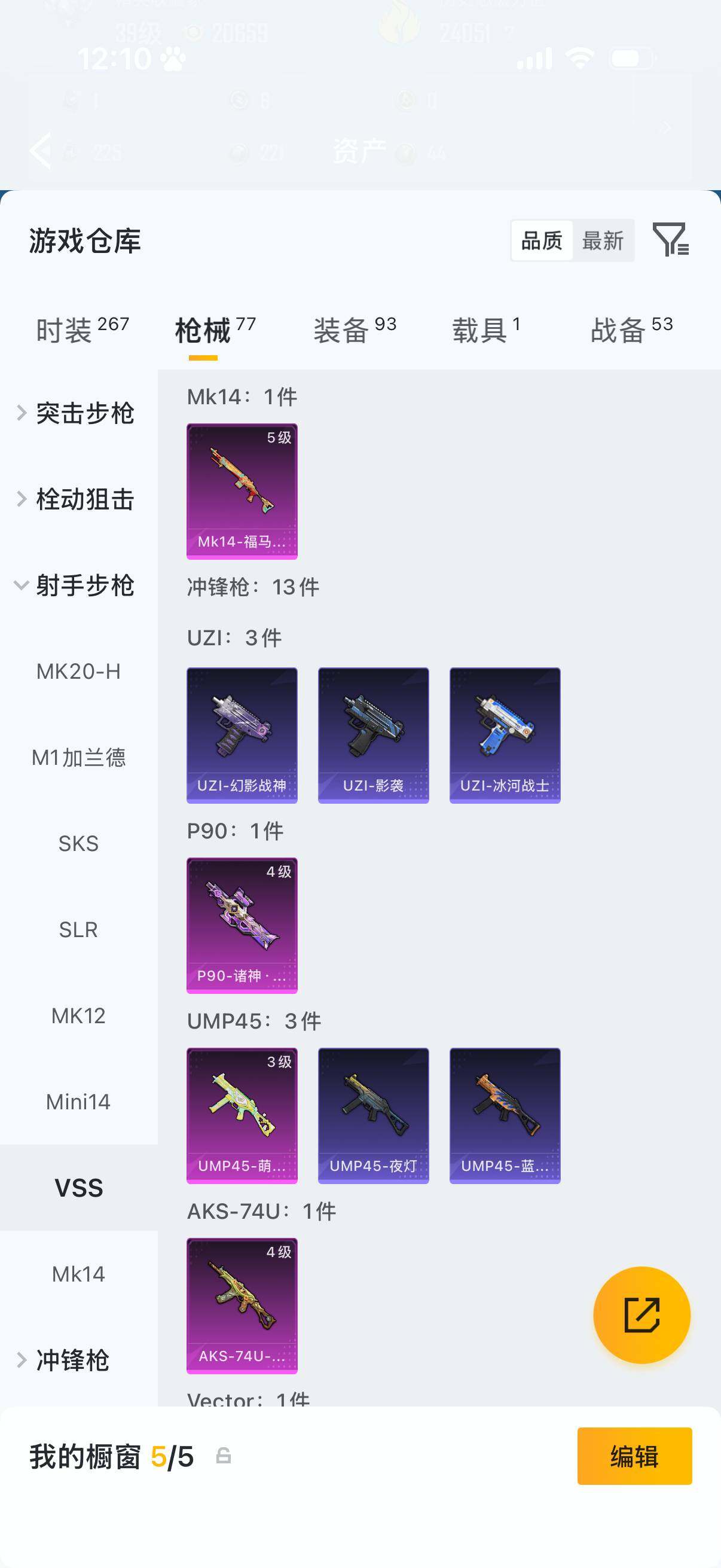Tap the right chevron near the top banner
Image resolution: width=721 pixels, height=1568 pixels.
665,127
